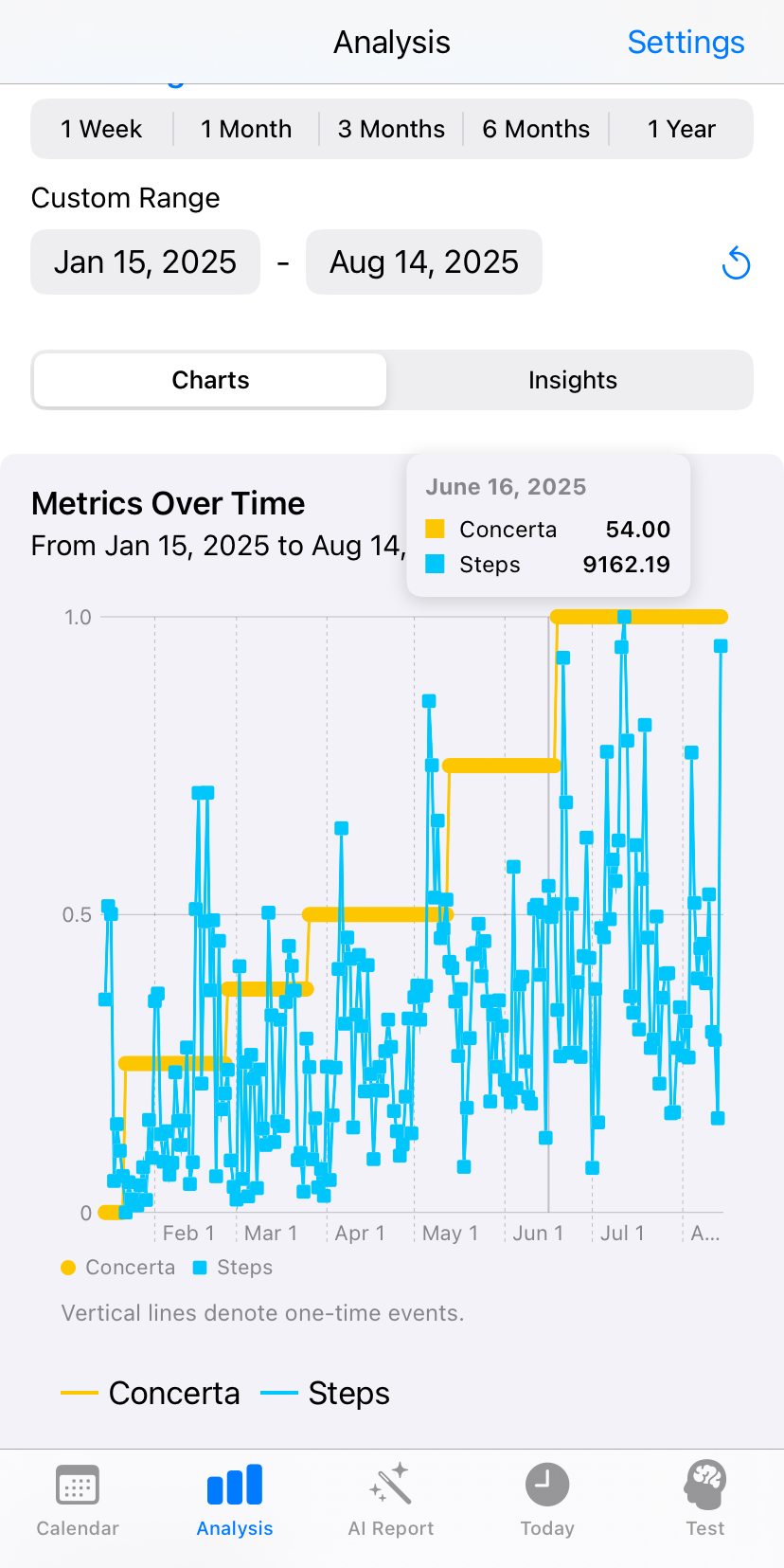Select the 1 Year range button
Screen dimensions: 784x1568
[x=681, y=129]
